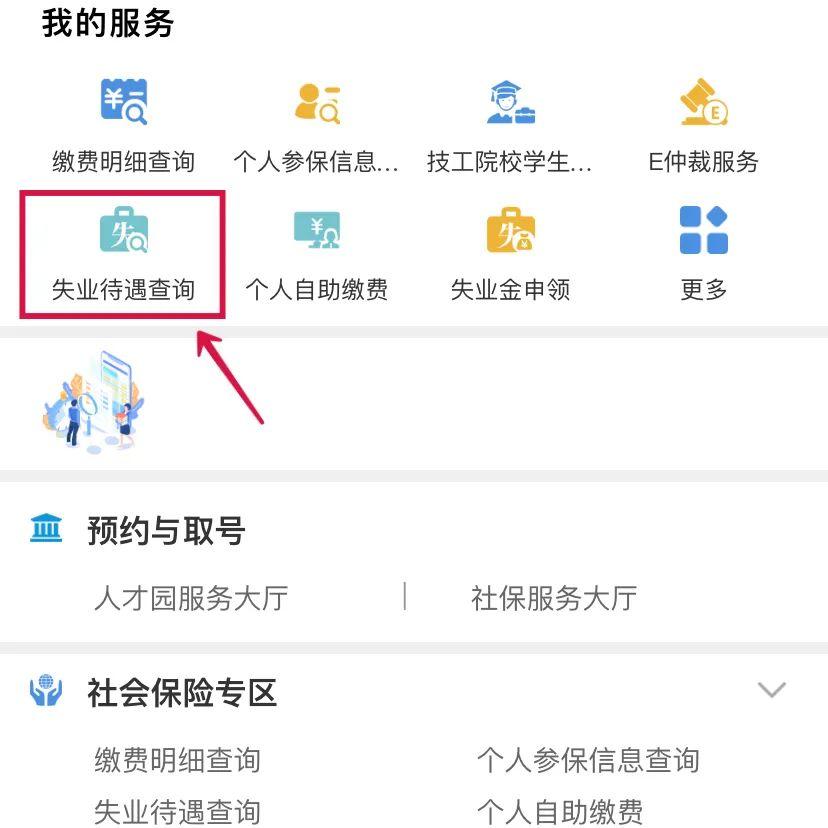Open 技工院校学生 service icon
The width and height of the screenshot is (828, 828).
[x=510, y=105]
